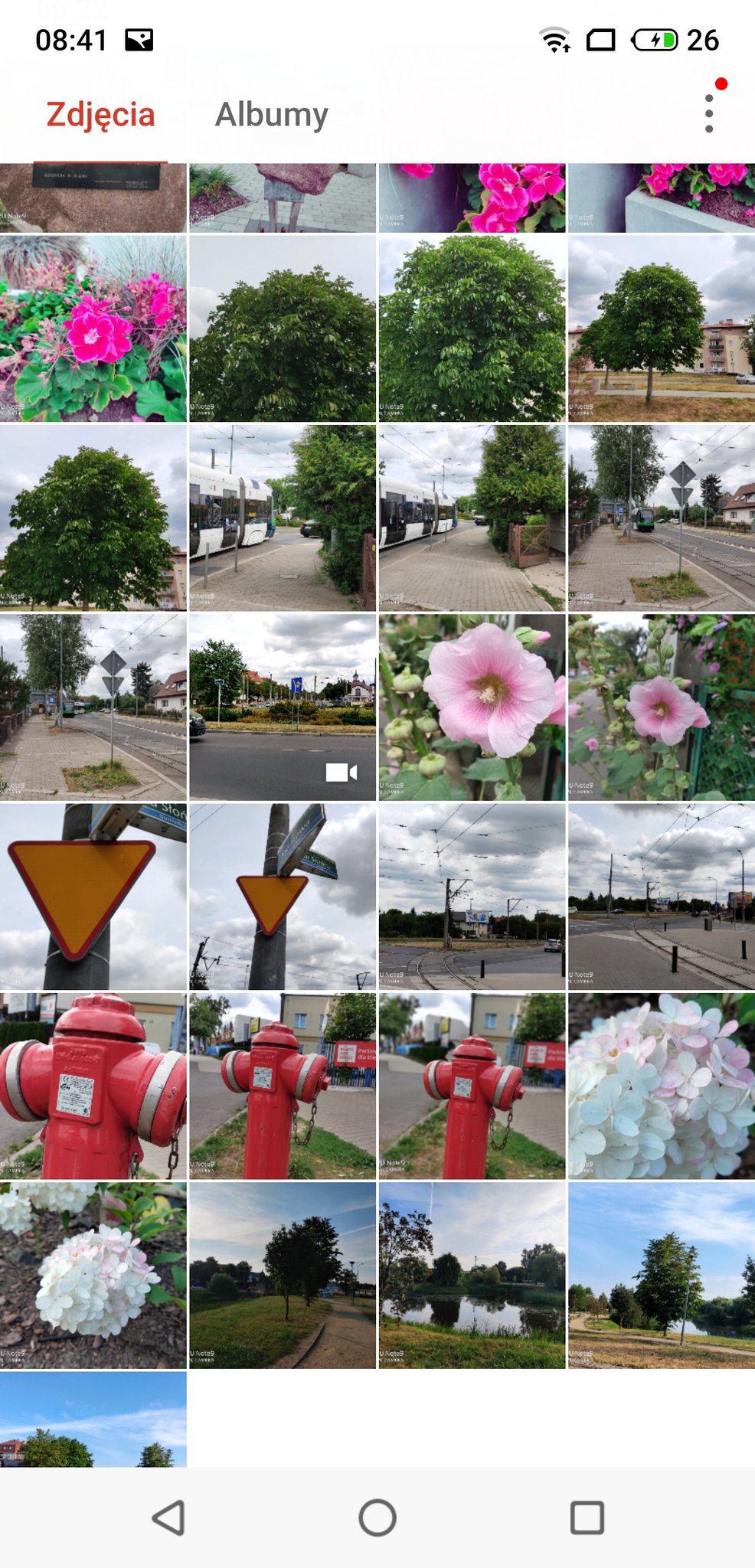Open the white hydrangea on mulch photo
Viewport: 755px width, 1568px height.
point(93,1276)
